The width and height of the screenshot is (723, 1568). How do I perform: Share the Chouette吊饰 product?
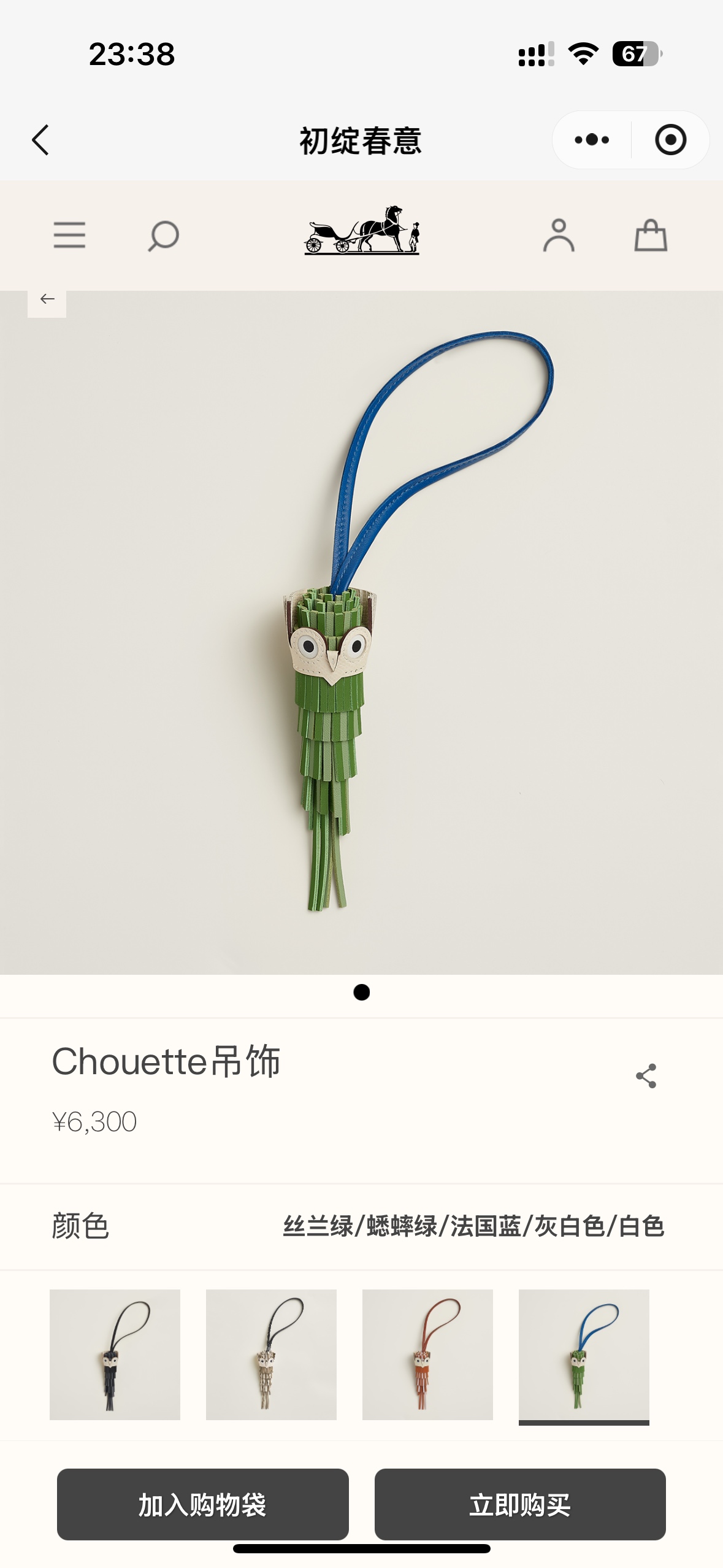pos(646,1076)
